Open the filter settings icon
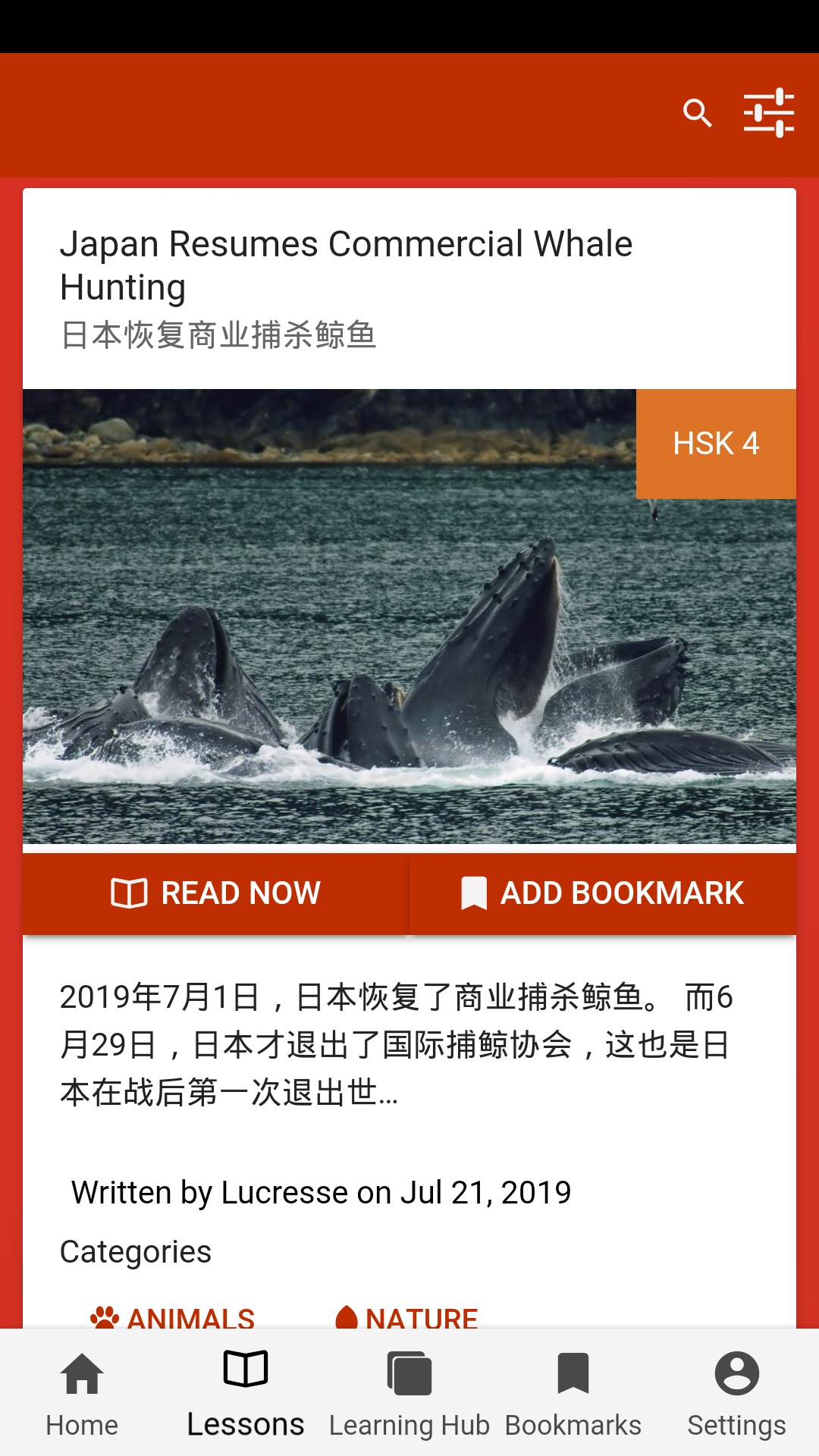 tap(768, 113)
